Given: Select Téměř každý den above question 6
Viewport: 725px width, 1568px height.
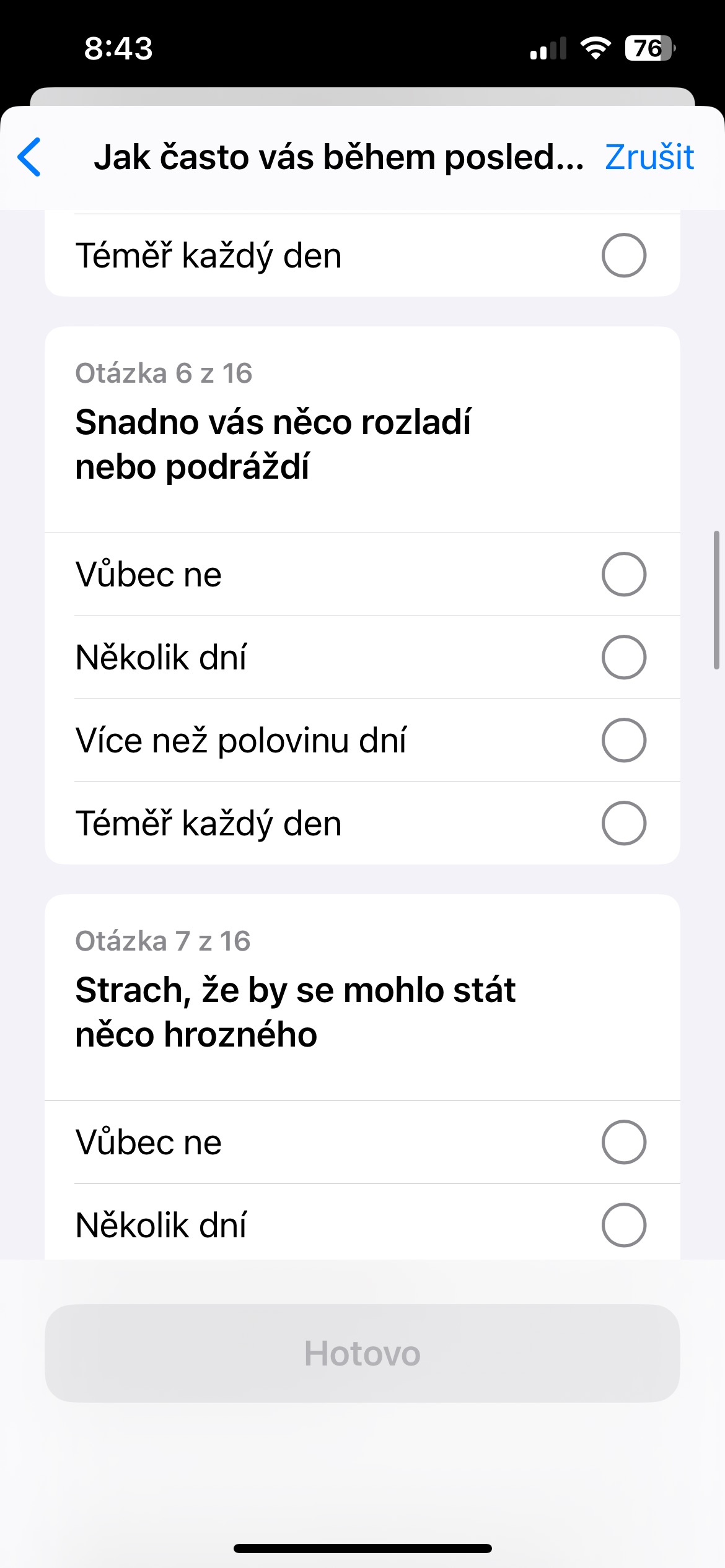Looking at the screenshot, I should point(623,255).
